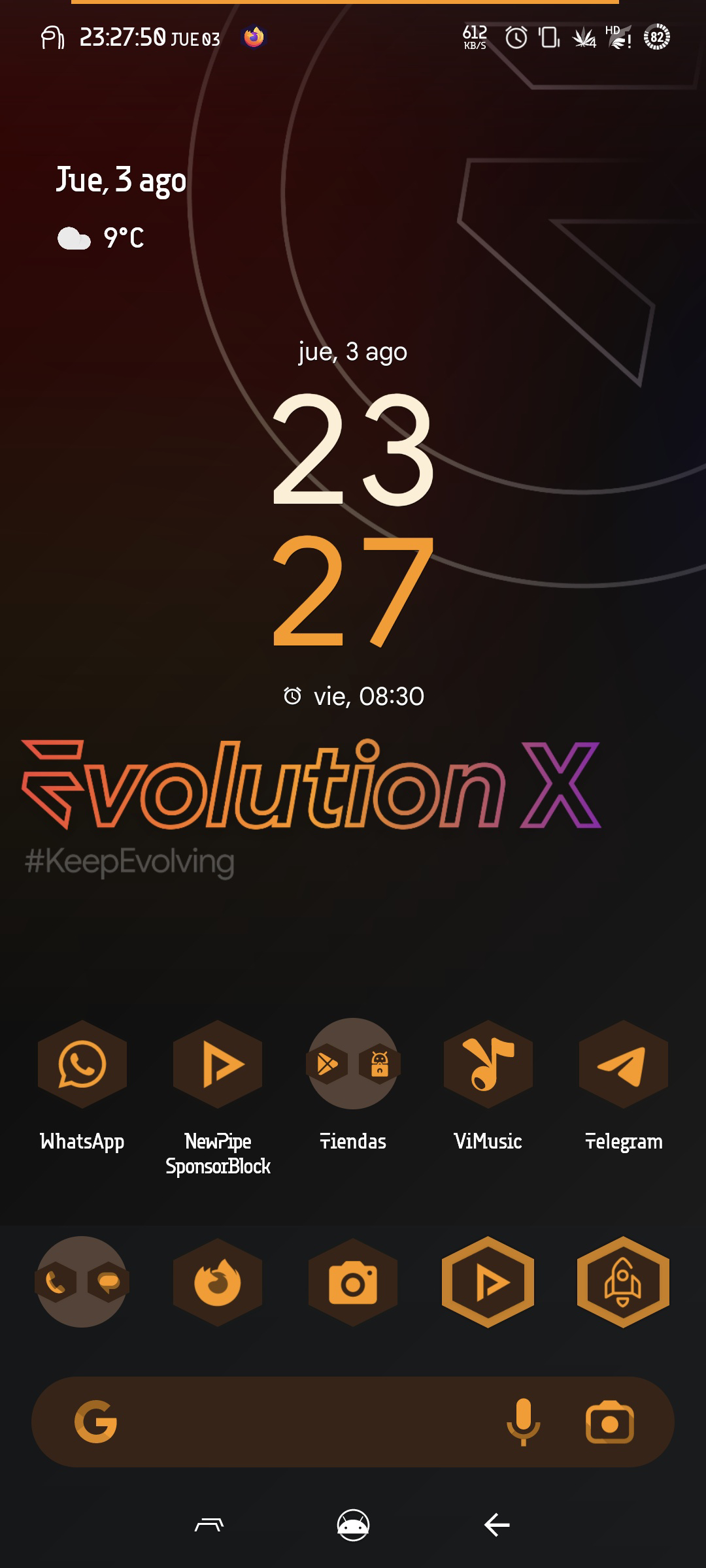
Task: Go to the home screen button
Action: 353,1526
